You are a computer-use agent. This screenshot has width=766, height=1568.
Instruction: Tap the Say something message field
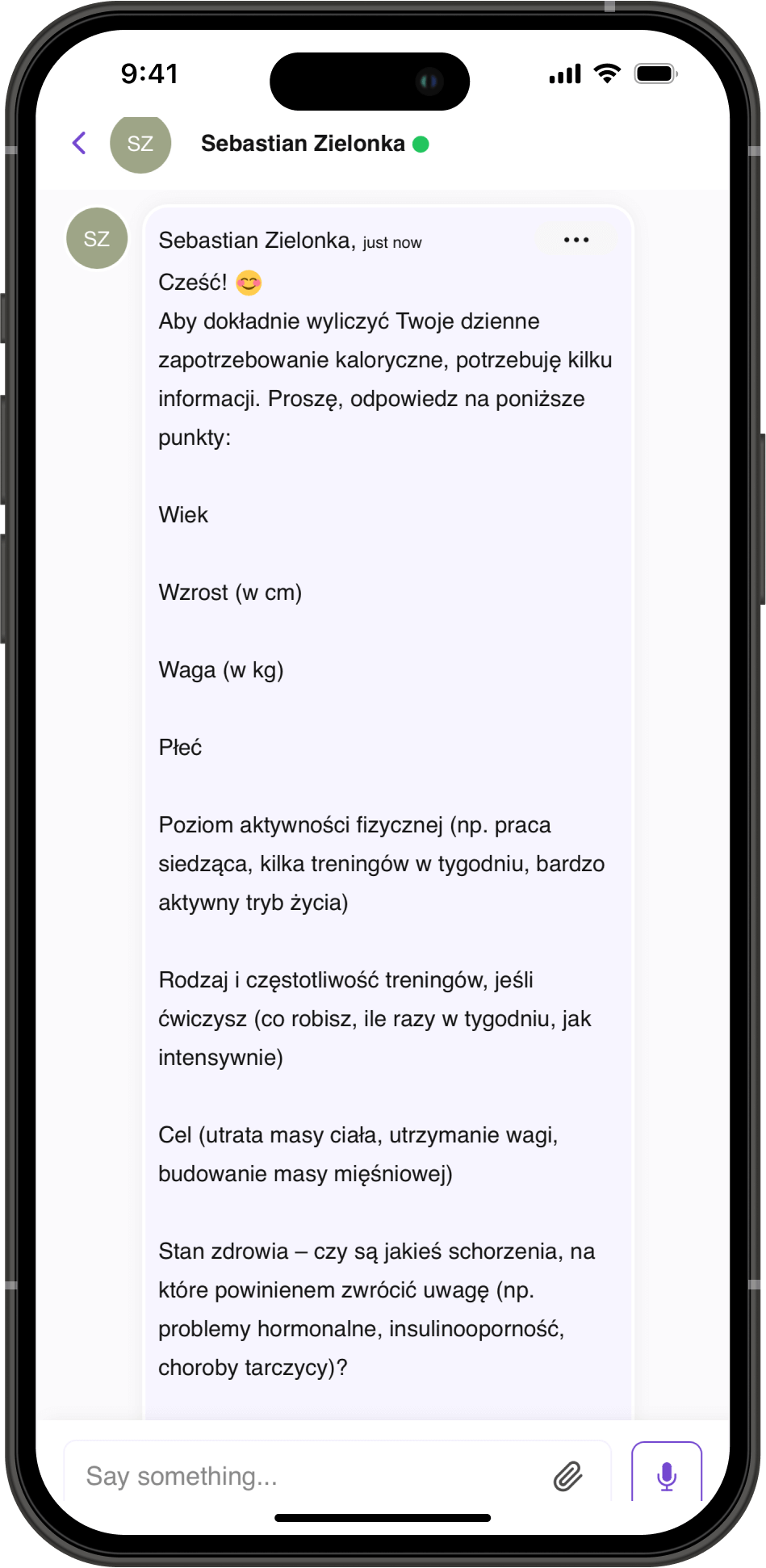click(307, 1476)
